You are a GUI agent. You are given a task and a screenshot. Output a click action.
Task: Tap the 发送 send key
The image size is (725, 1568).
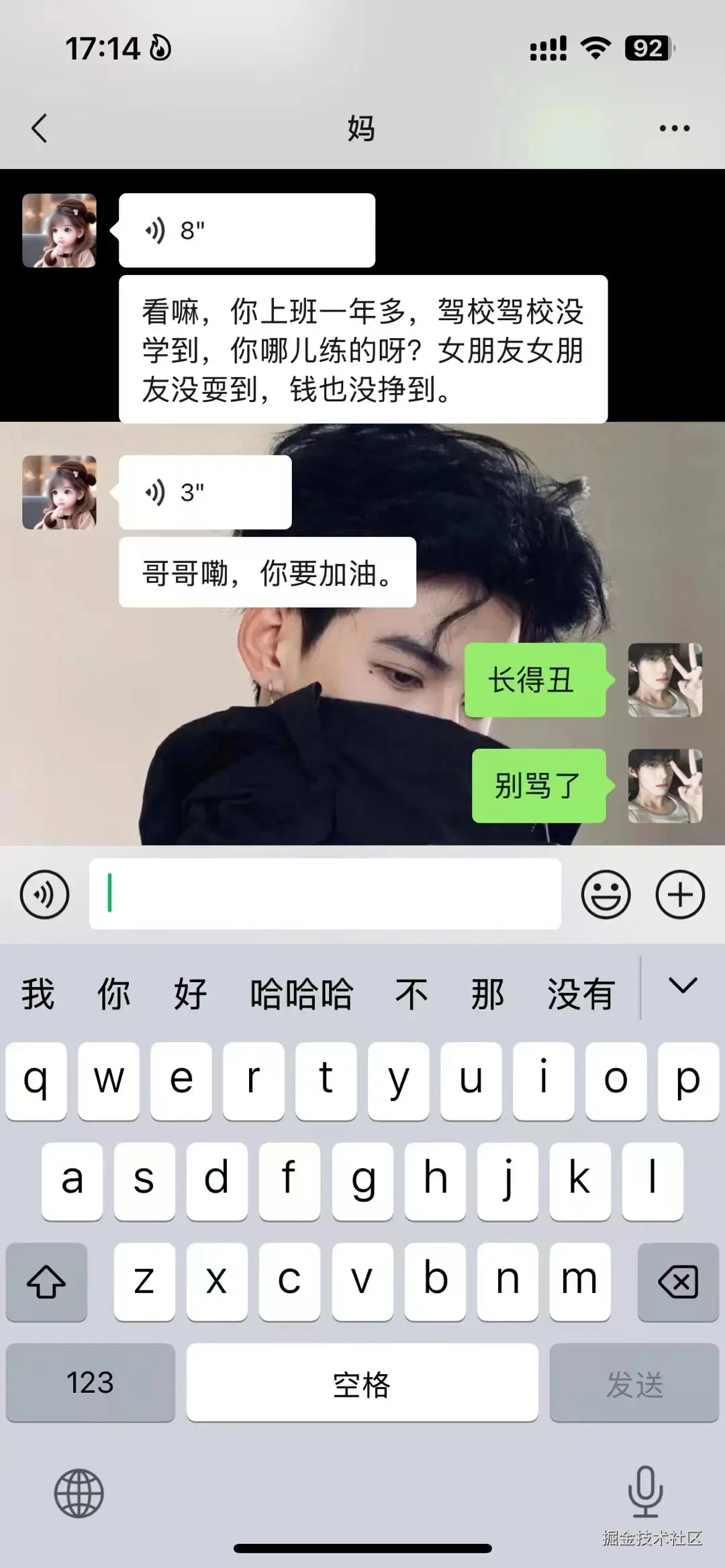tap(634, 1383)
